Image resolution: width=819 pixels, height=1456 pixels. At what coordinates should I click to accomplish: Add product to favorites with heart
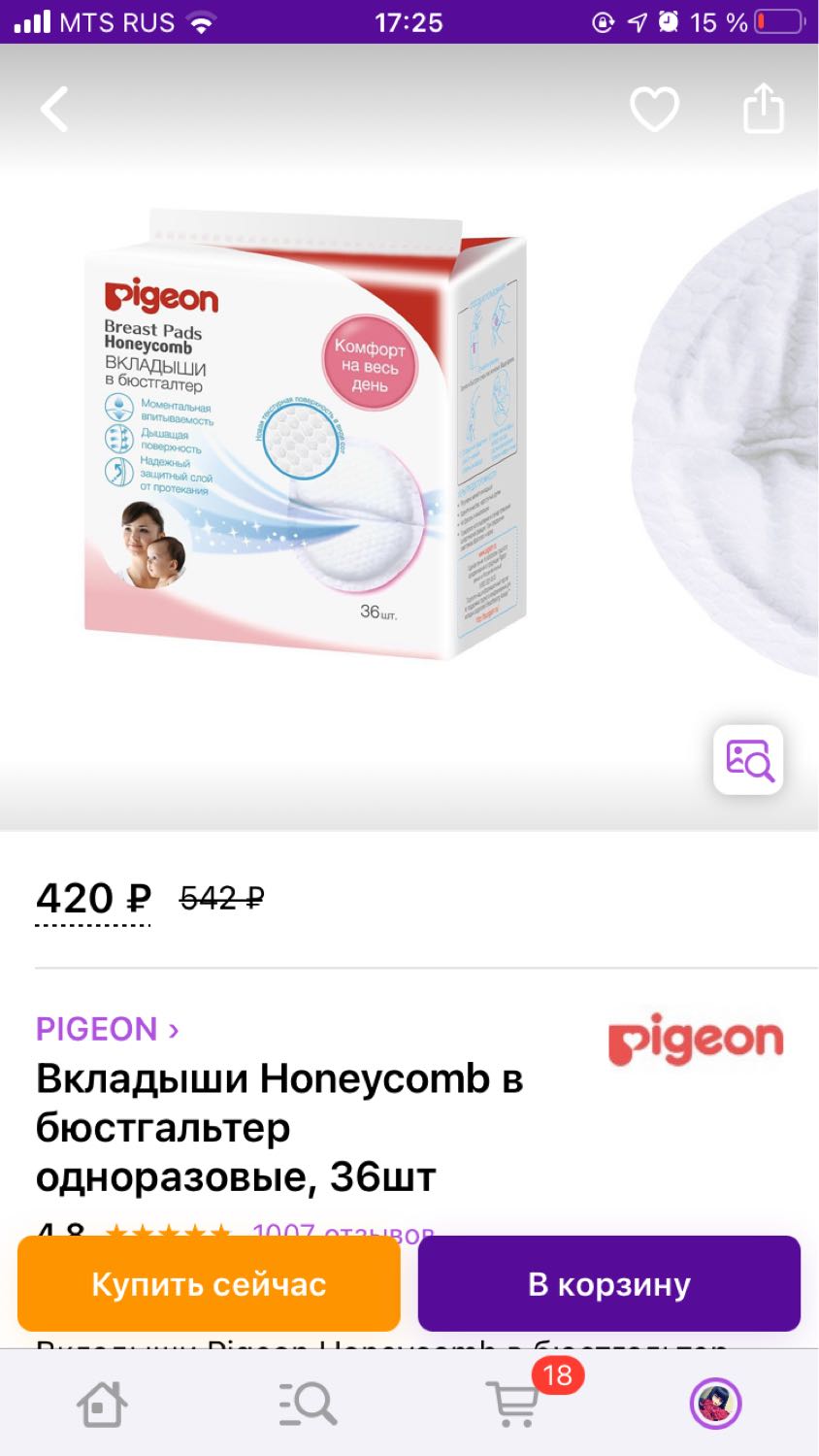655,109
